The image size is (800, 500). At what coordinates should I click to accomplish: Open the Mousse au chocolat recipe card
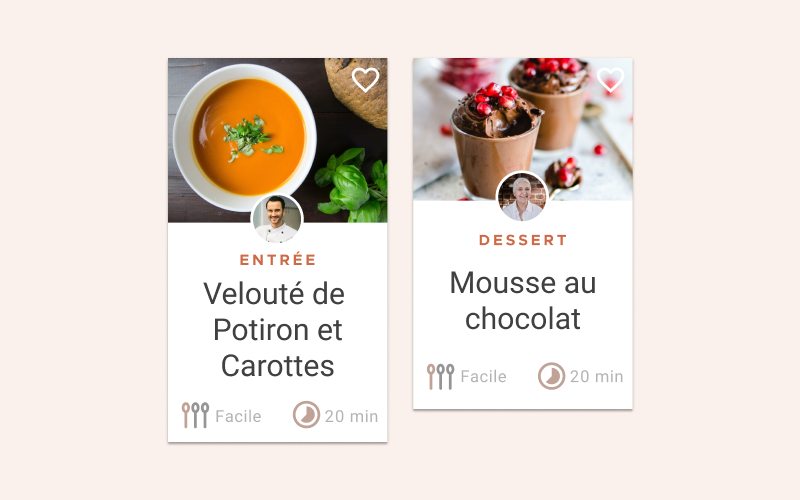coord(522,300)
